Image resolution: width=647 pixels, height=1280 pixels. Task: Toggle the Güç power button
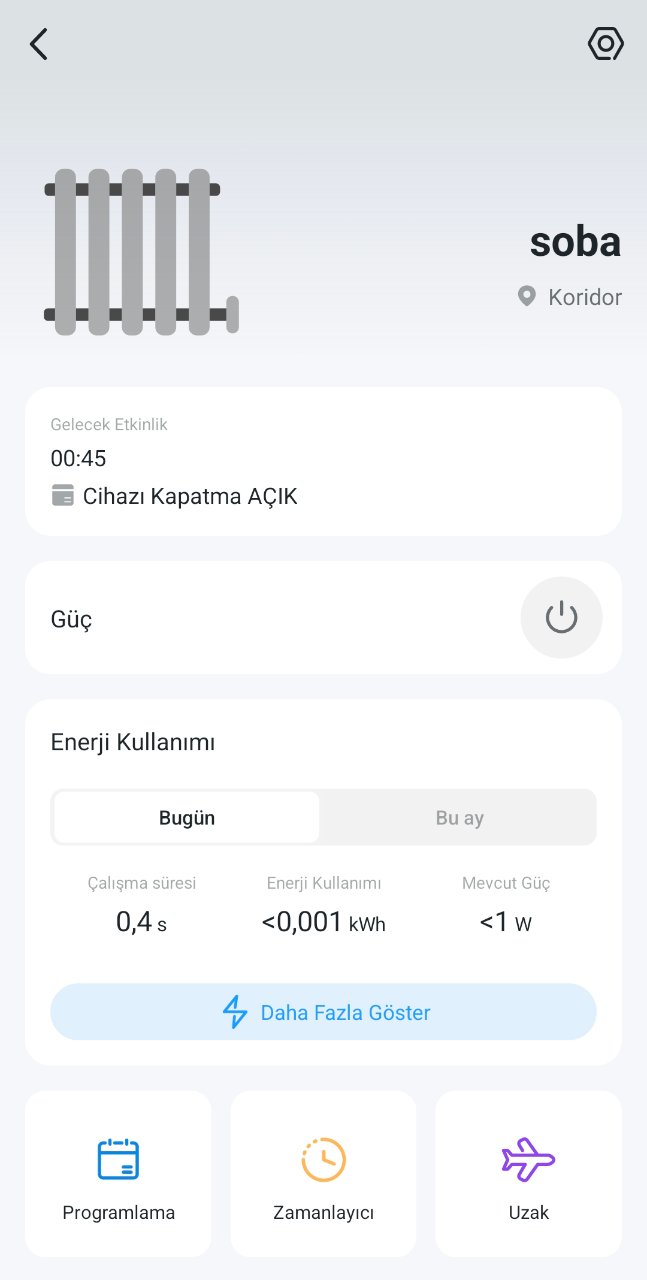pos(561,618)
